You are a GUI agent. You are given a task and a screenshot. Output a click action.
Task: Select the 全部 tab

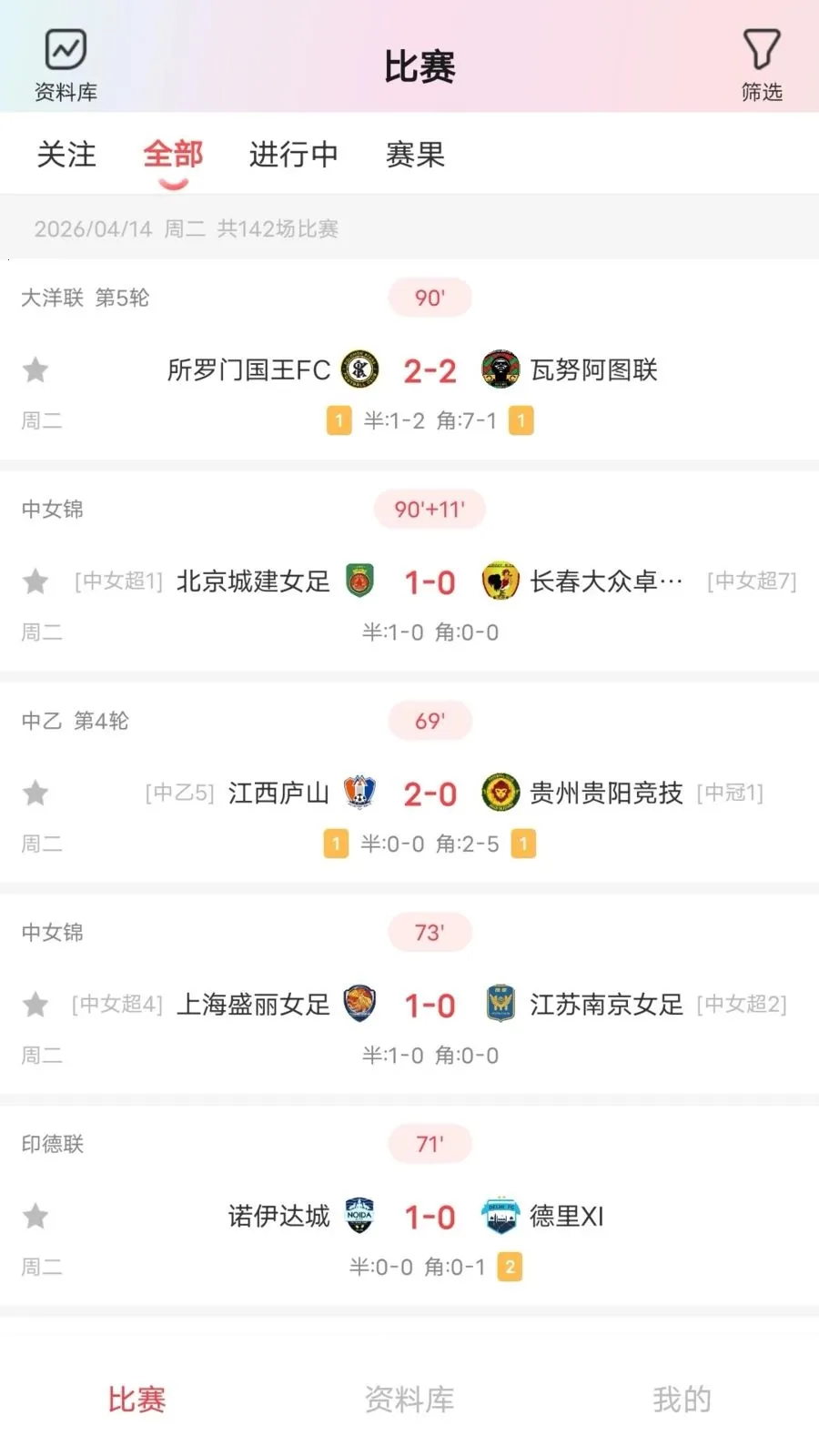(173, 155)
